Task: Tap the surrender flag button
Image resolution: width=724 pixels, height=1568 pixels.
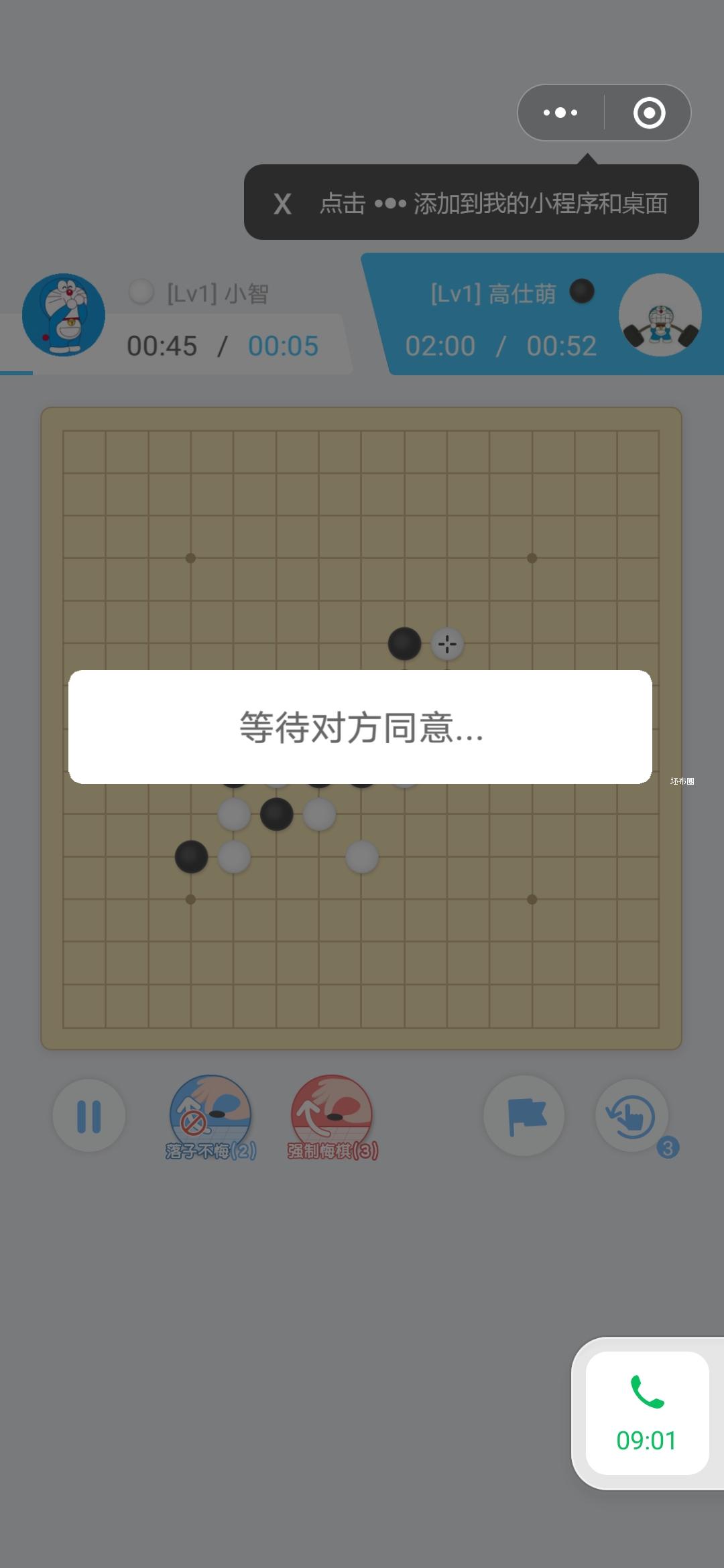Action: [525, 1116]
